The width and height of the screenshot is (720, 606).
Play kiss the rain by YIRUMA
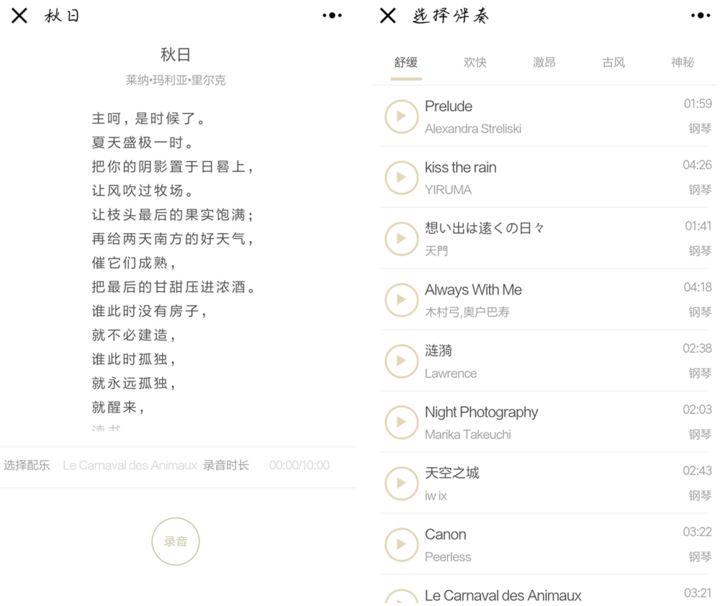pyautogui.click(x=401, y=177)
